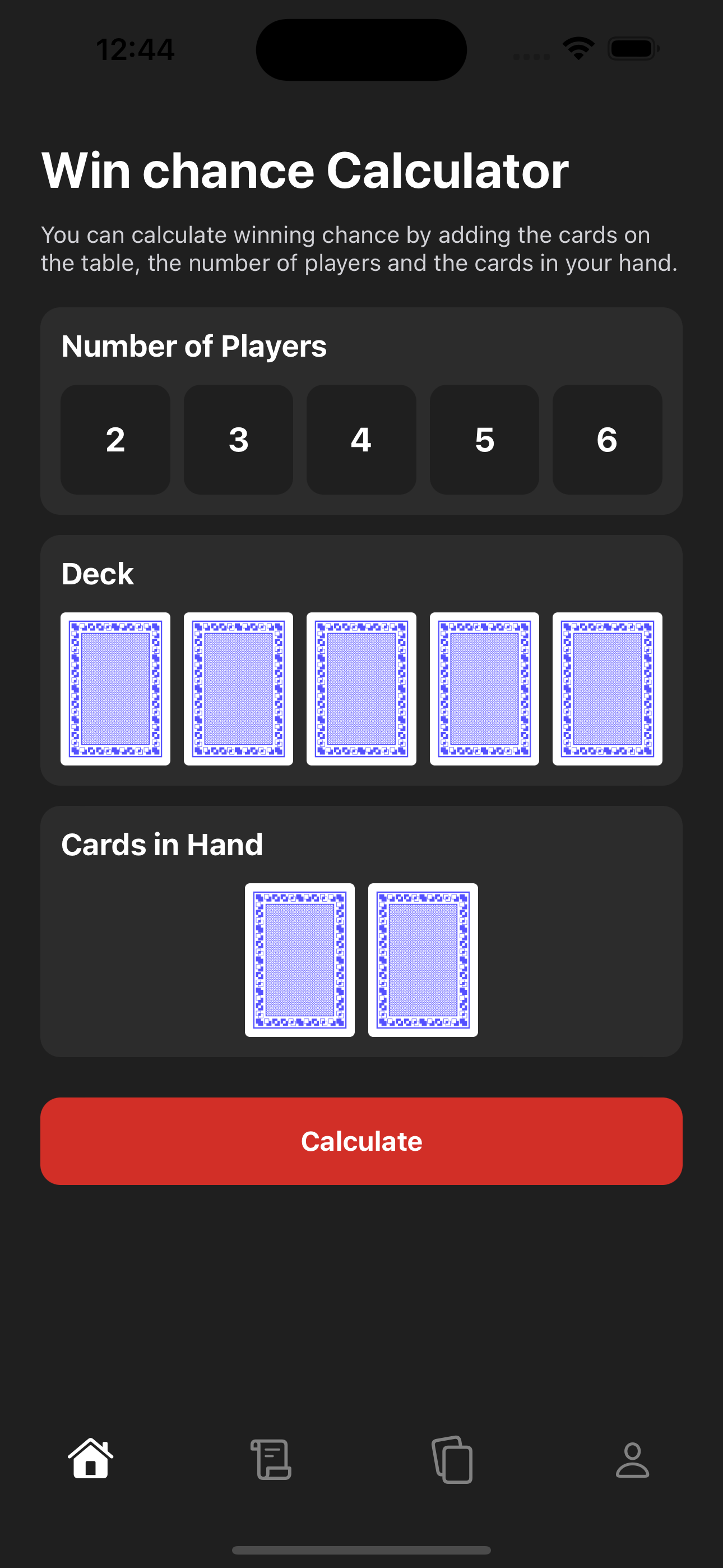This screenshot has width=723, height=1568.
Task: Switch to the home tab
Action: 91,1459
